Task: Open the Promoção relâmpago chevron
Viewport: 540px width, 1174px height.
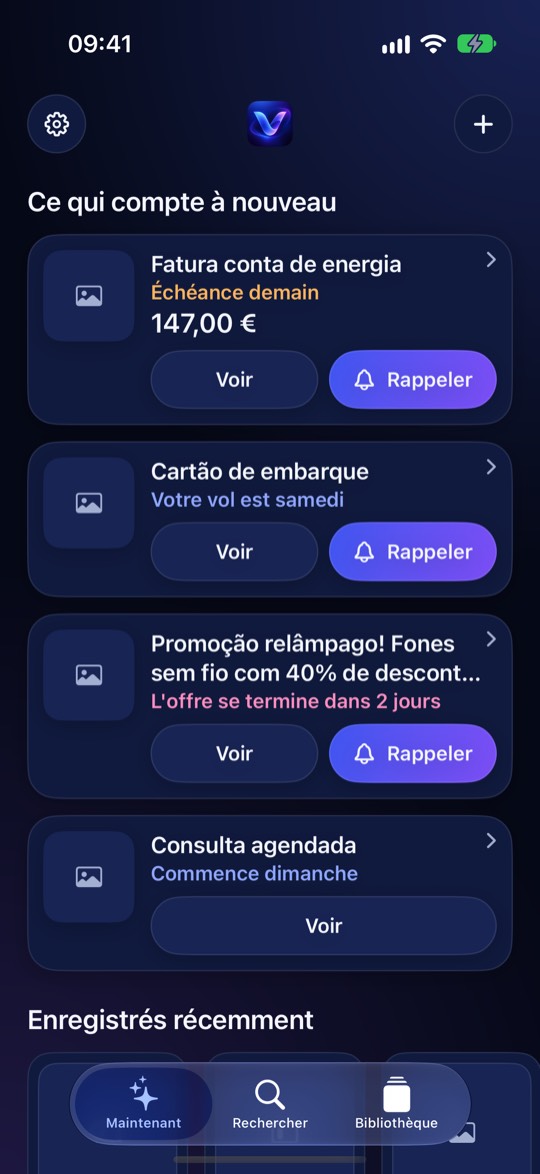Action: click(491, 639)
